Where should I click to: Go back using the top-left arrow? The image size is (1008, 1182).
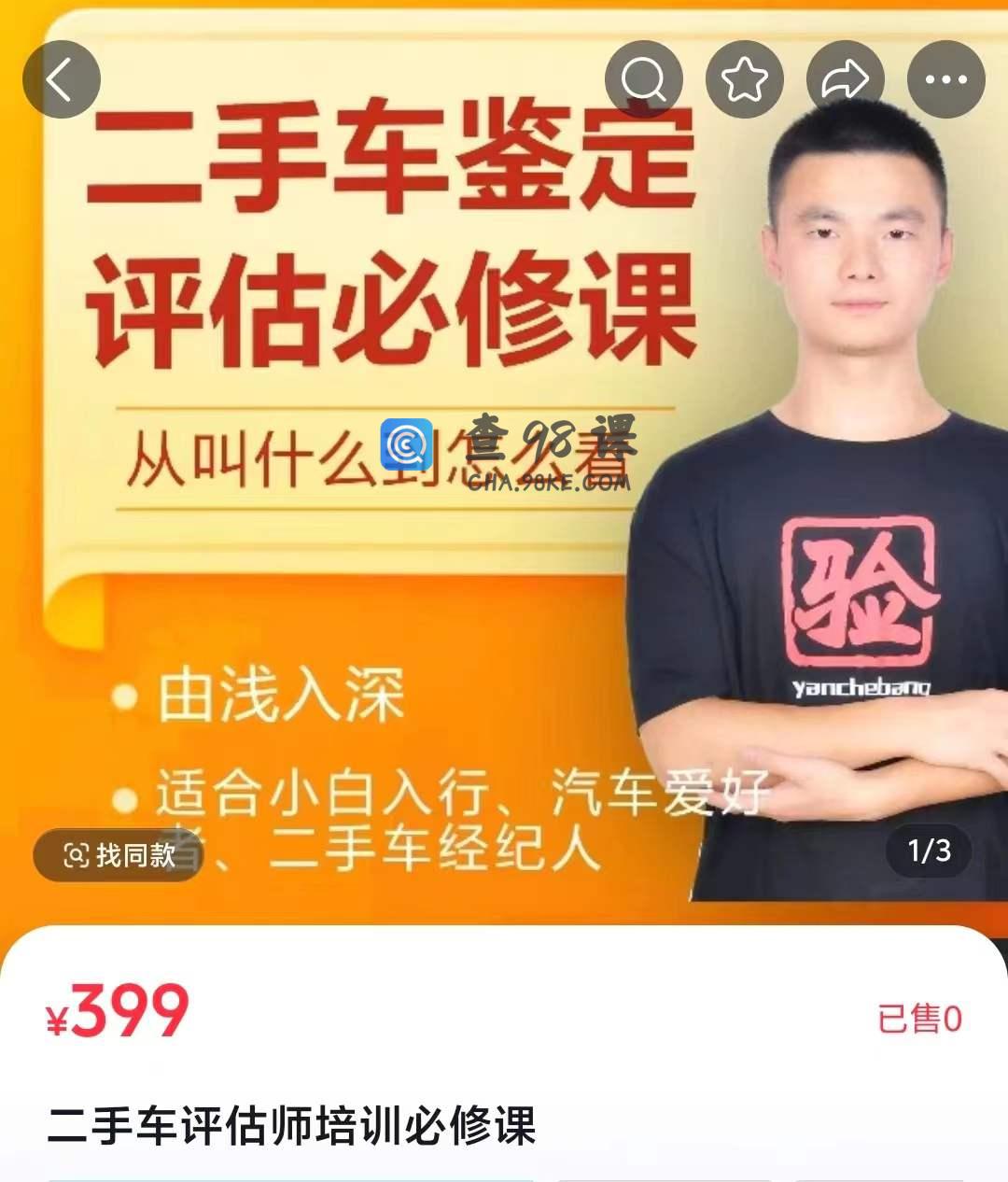pos(61,79)
